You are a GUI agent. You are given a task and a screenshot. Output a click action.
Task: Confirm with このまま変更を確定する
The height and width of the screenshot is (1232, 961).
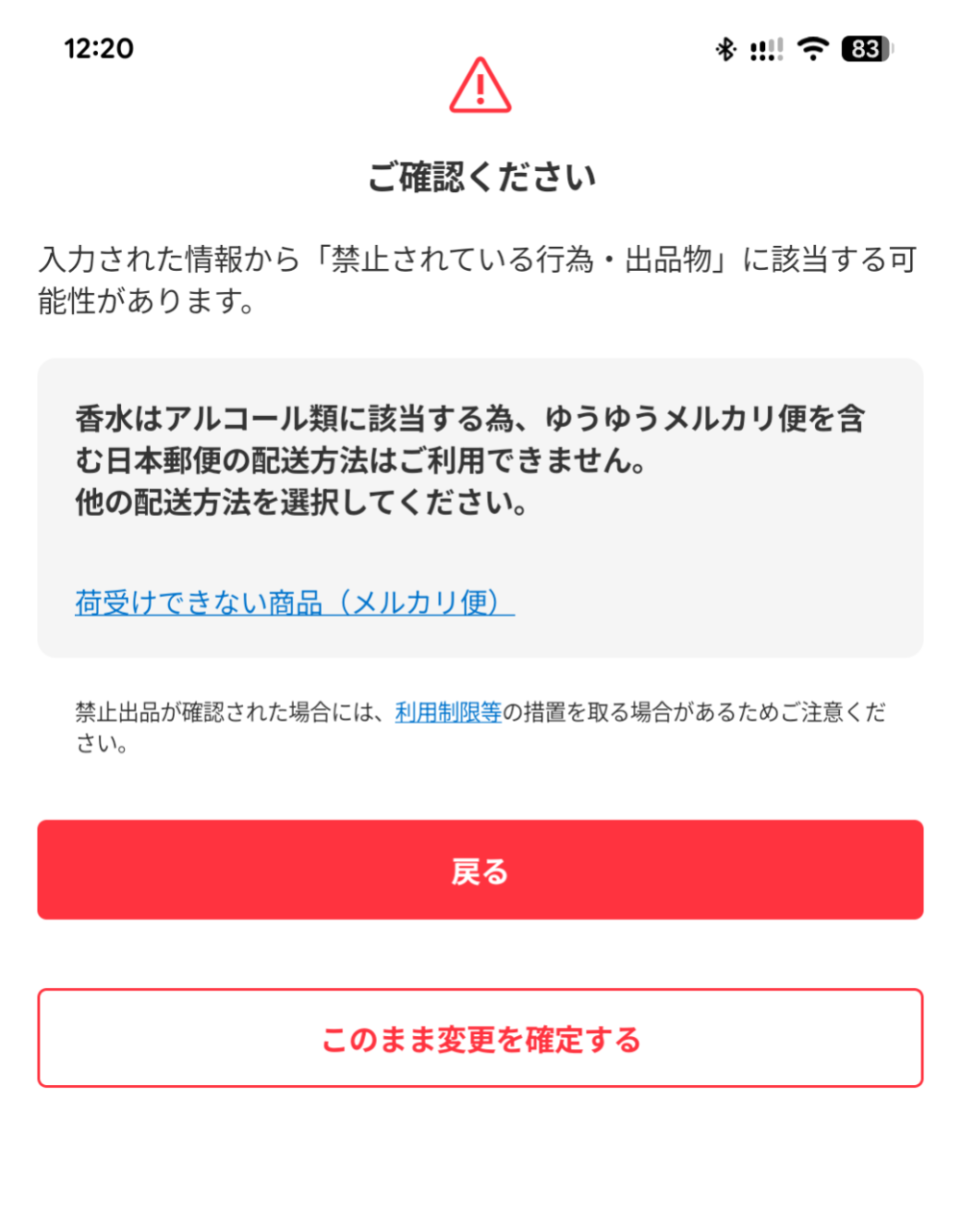click(480, 1039)
